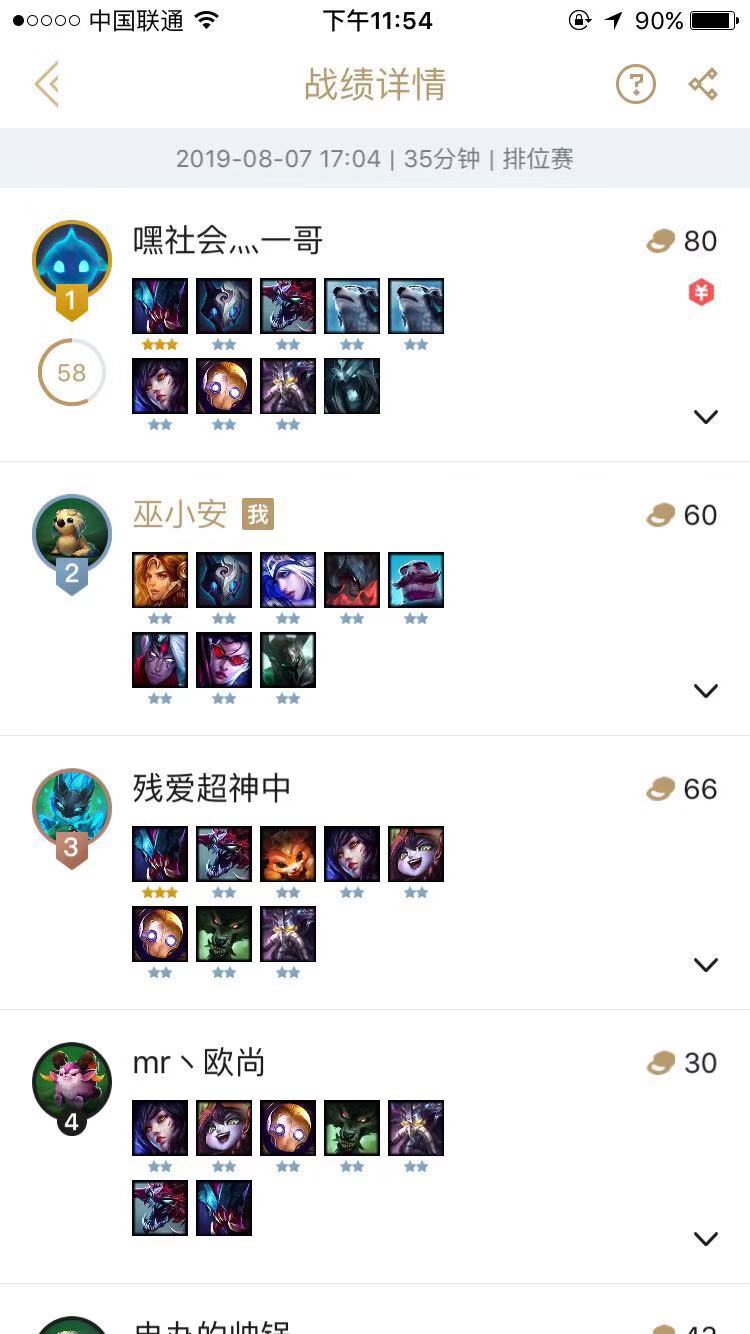This screenshot has width=750, height=1334.
Task: Tap the rank 1 badge under the first avatar
Action: pyautogui.click(x=71, y=299)
